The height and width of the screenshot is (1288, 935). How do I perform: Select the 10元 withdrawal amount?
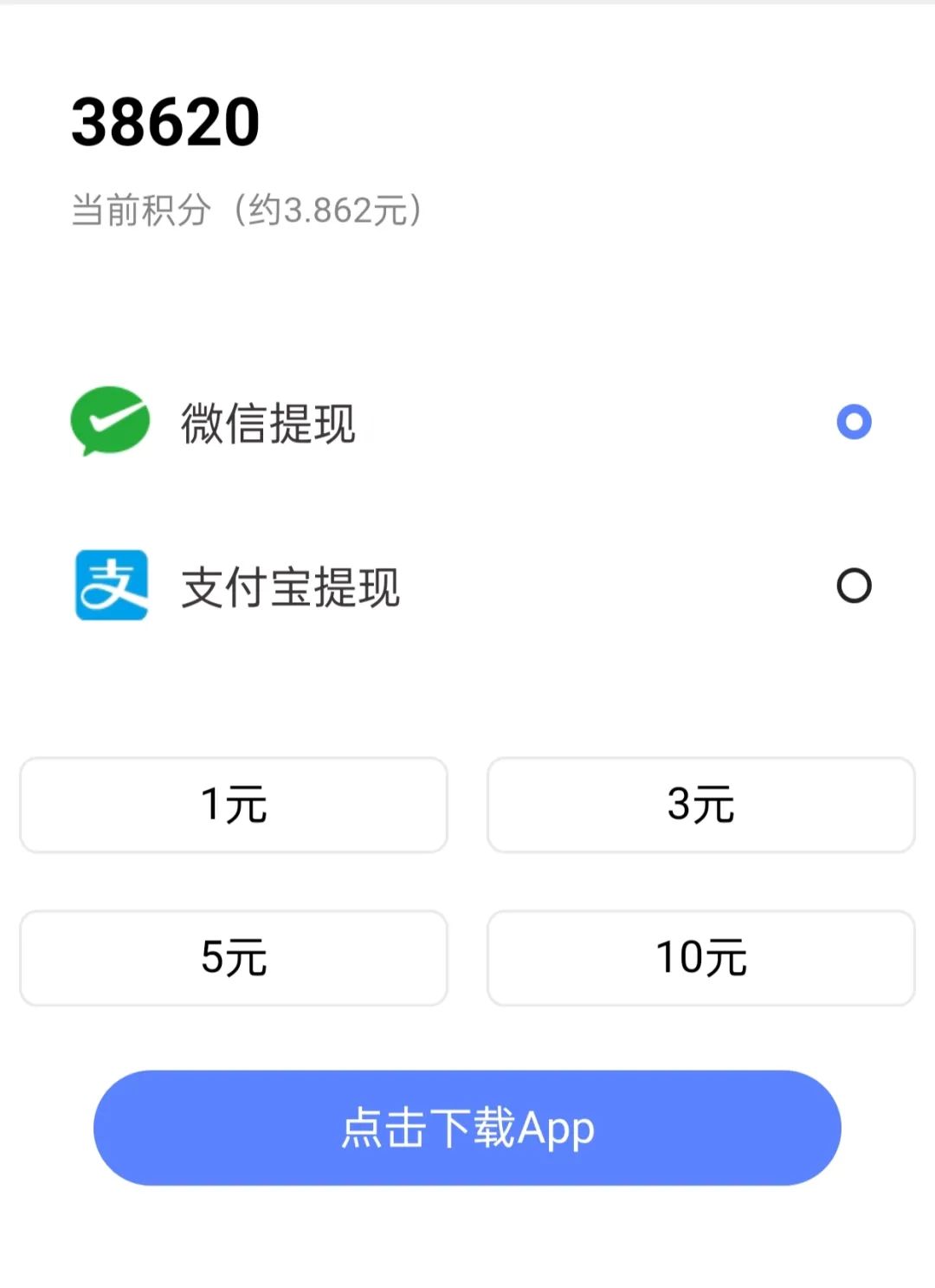click(x=701, y=958)
